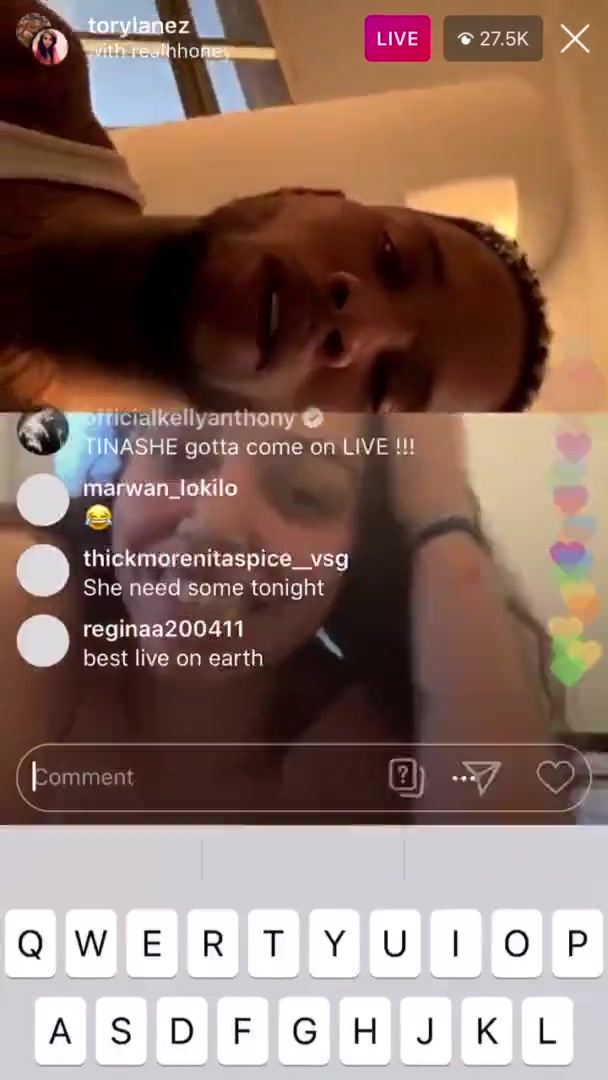This screenshot has height=1080, width=608.
Task: Tap the L key on the keyboard
Action: tap(547, 1030)
